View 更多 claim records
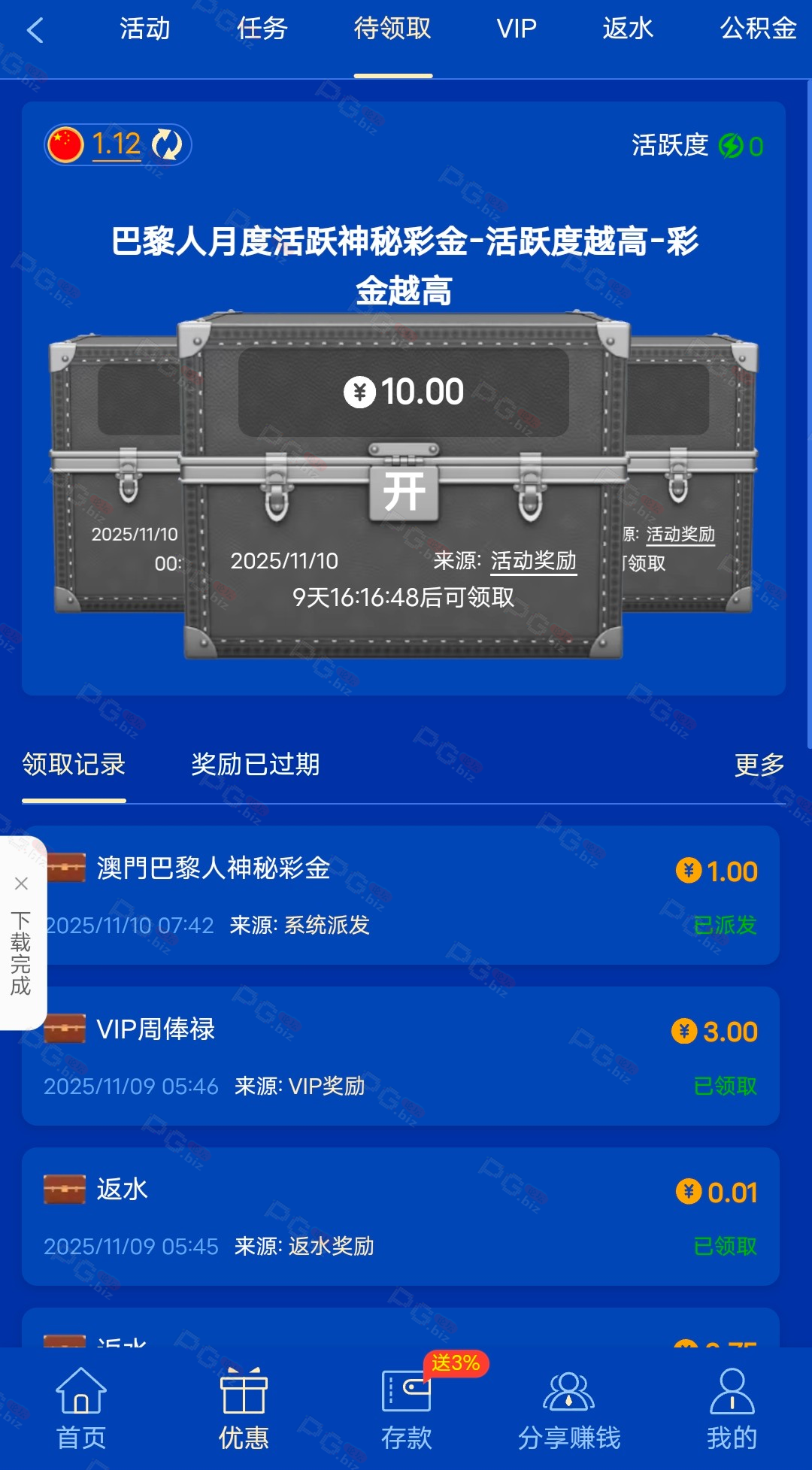812x1470 pixels. point(759,765)
